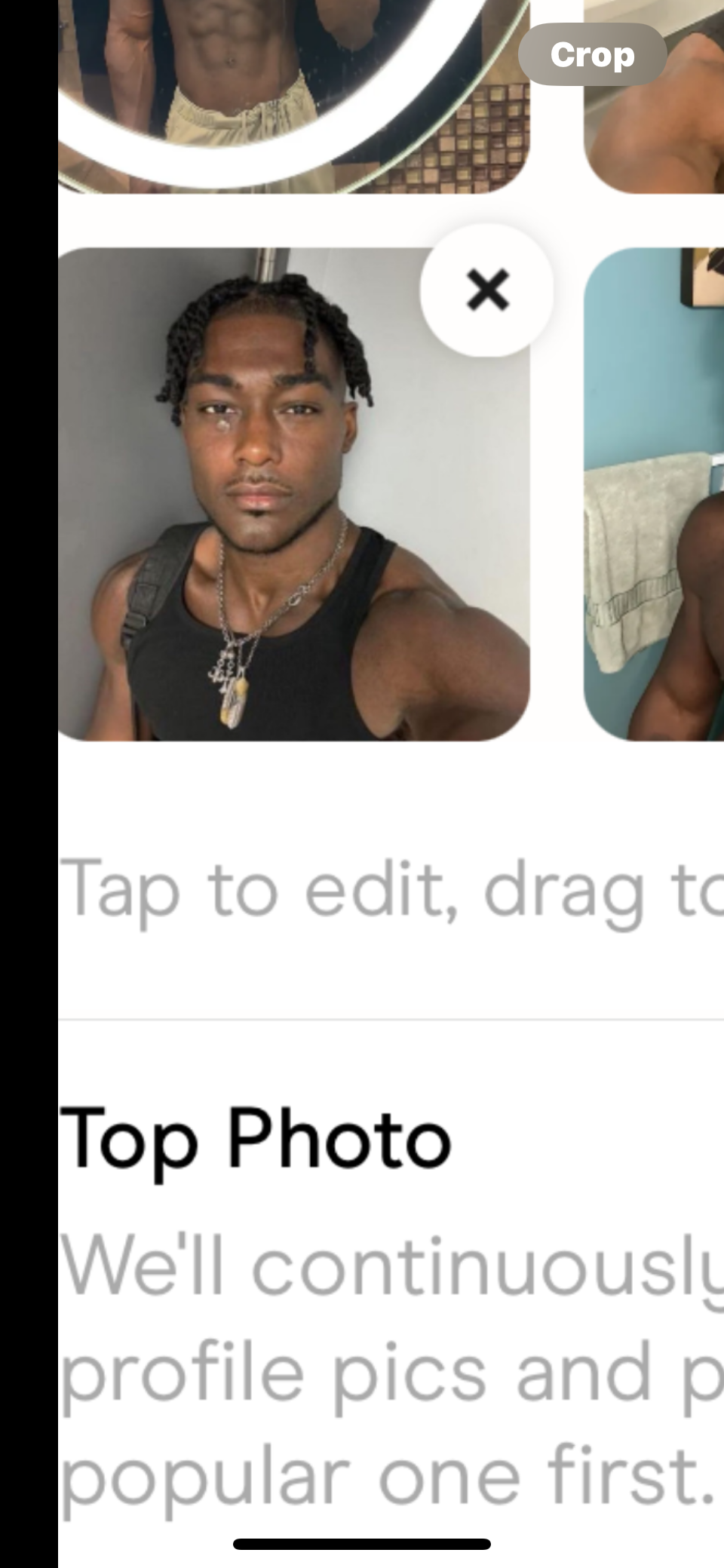
Task: Open the photo with the blue wall
Action: point(655,494)
